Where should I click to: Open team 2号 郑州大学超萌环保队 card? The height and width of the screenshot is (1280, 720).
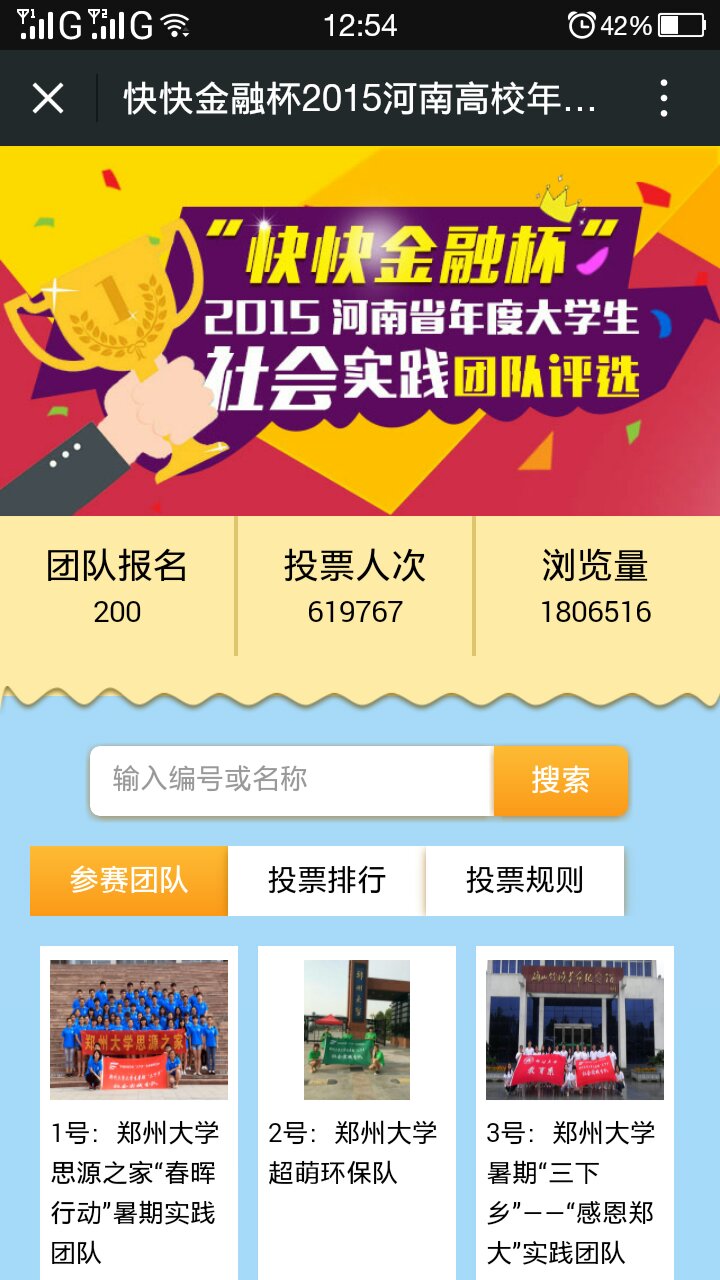click(x=357, y=1100)
